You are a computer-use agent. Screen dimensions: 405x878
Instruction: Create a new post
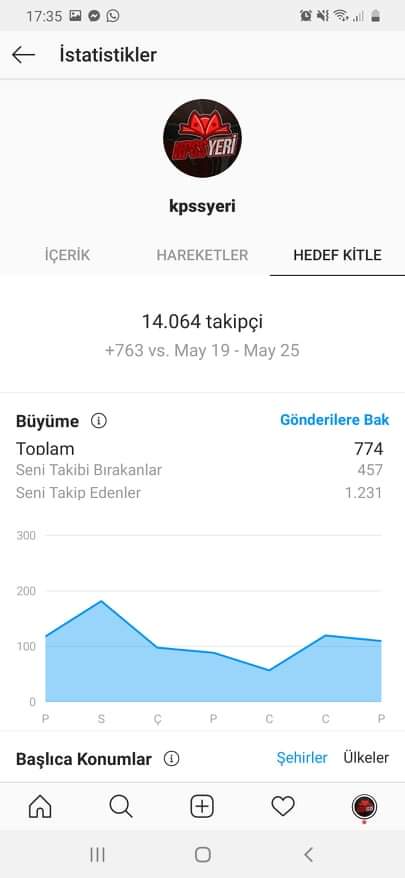(x=202, y=806)
